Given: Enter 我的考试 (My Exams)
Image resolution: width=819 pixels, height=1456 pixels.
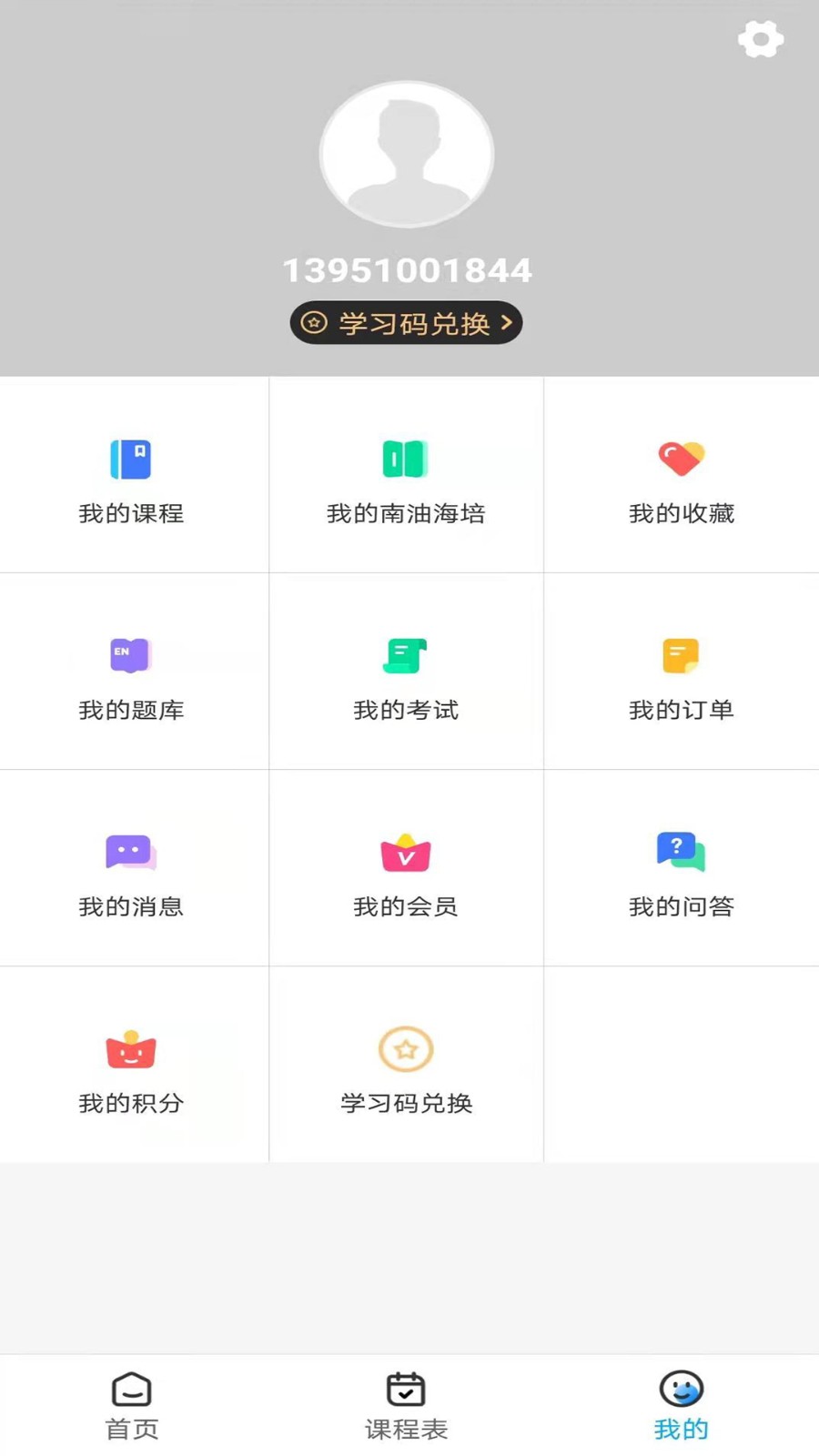Looking at the screenshot, I should tap(405, 678).
